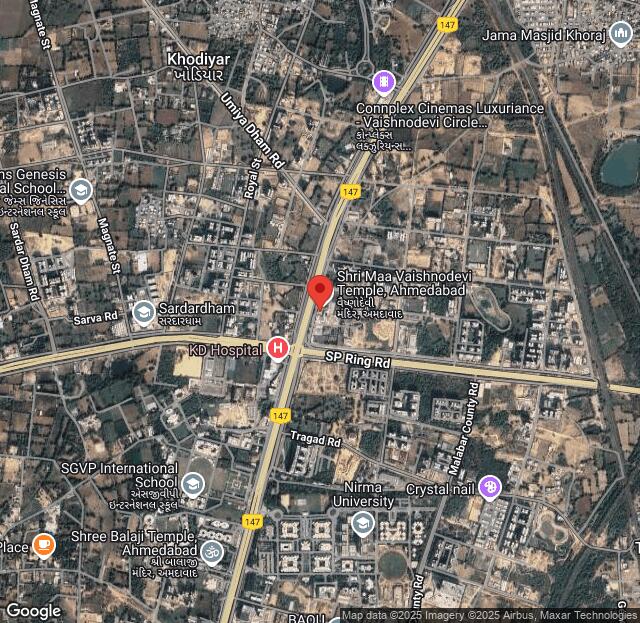Open Nirma University place marker
This screenshot has height=623, width=640.
point(362,523)
